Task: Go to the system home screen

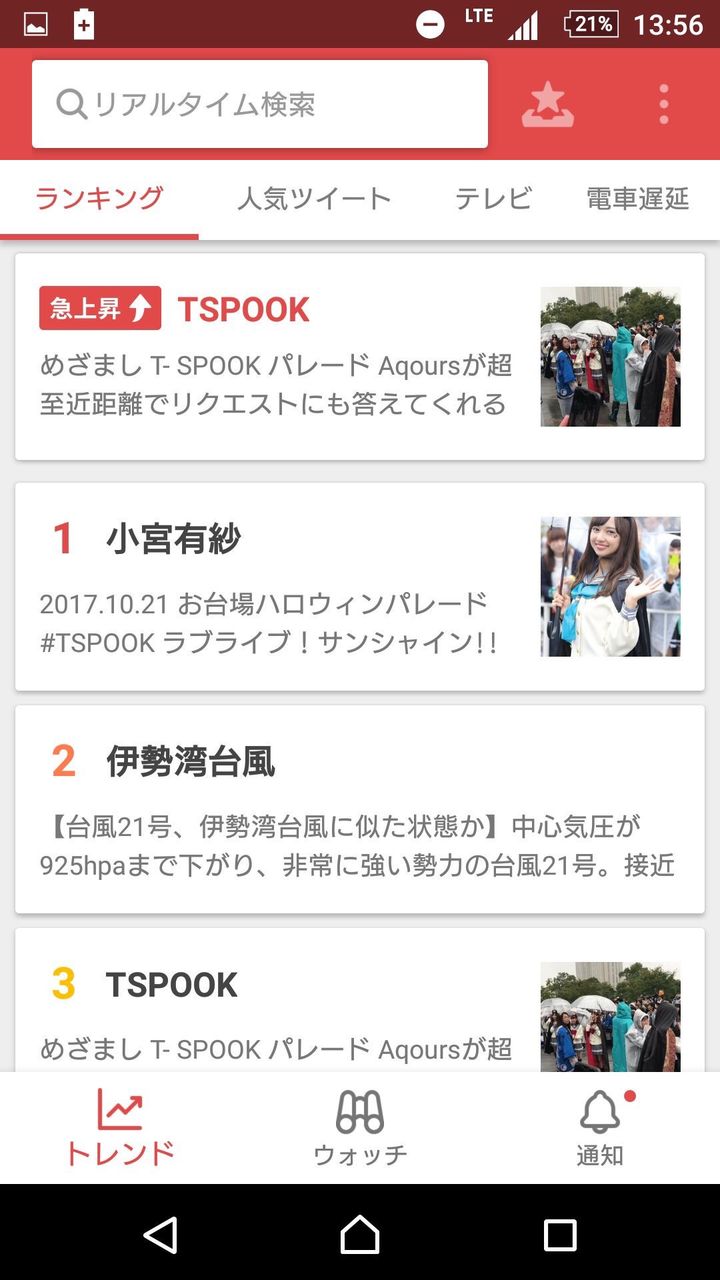Action: coord(360,1235)
